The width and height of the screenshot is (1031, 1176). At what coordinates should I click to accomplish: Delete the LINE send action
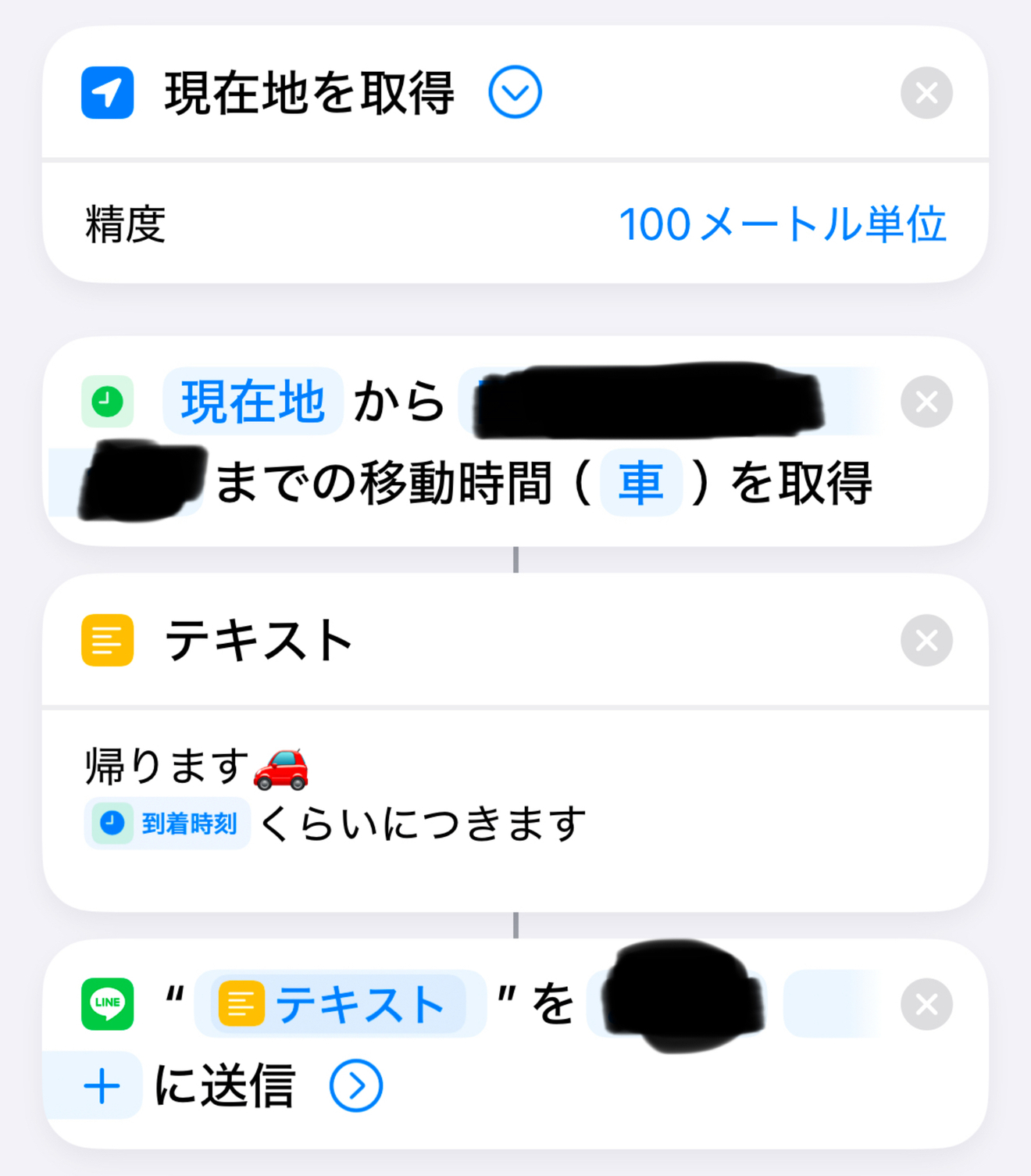tap(926, 1004)
